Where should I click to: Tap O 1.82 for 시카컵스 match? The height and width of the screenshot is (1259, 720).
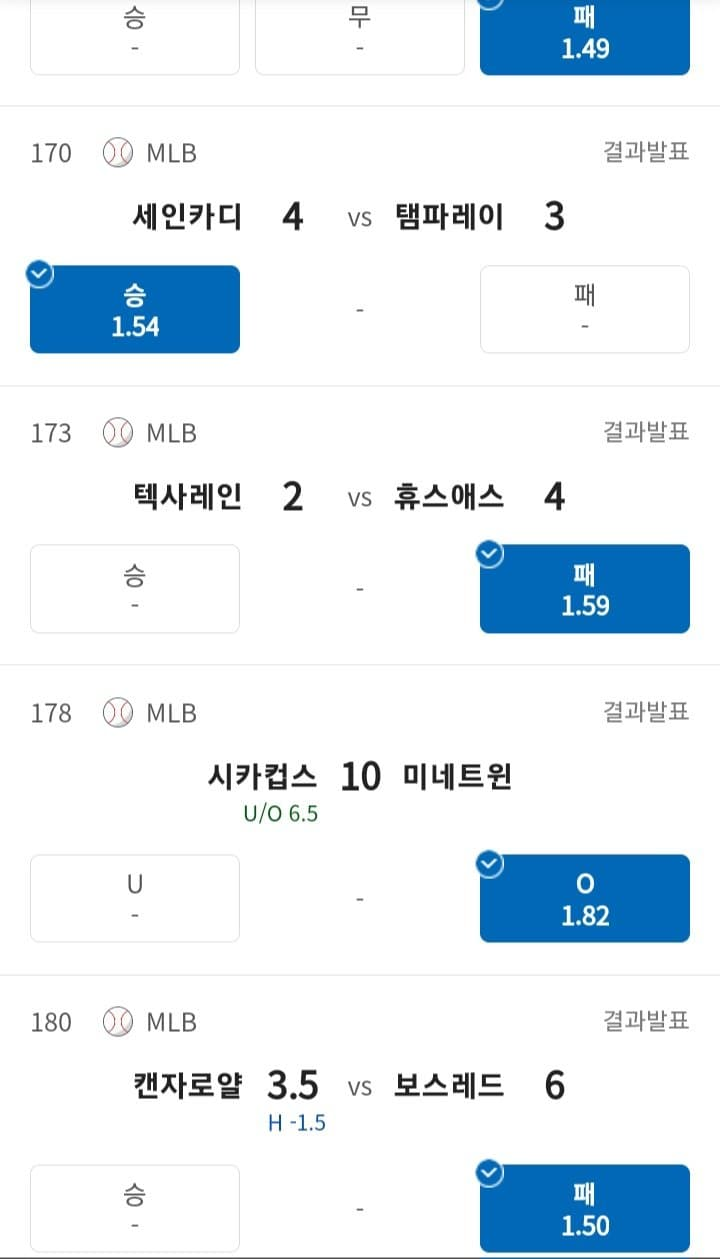click(x=584, y=898)
